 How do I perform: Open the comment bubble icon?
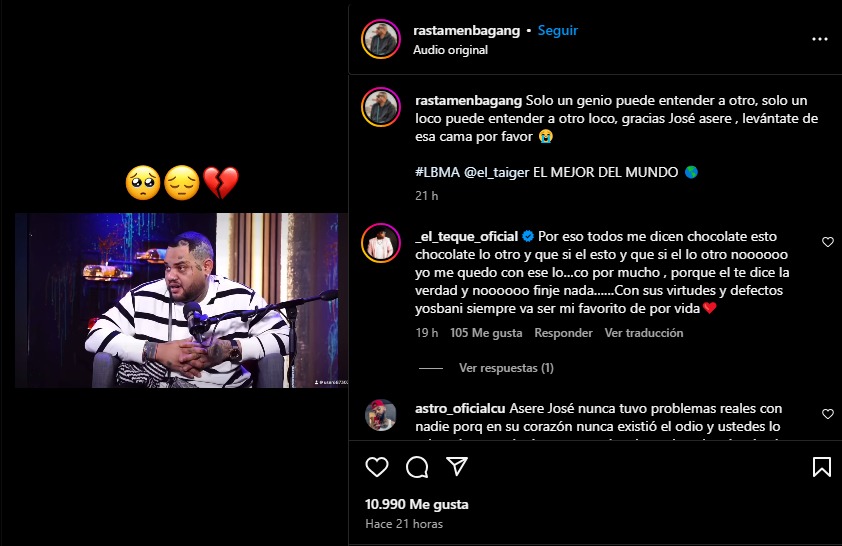pyautogui.click(x=417, y=467)
